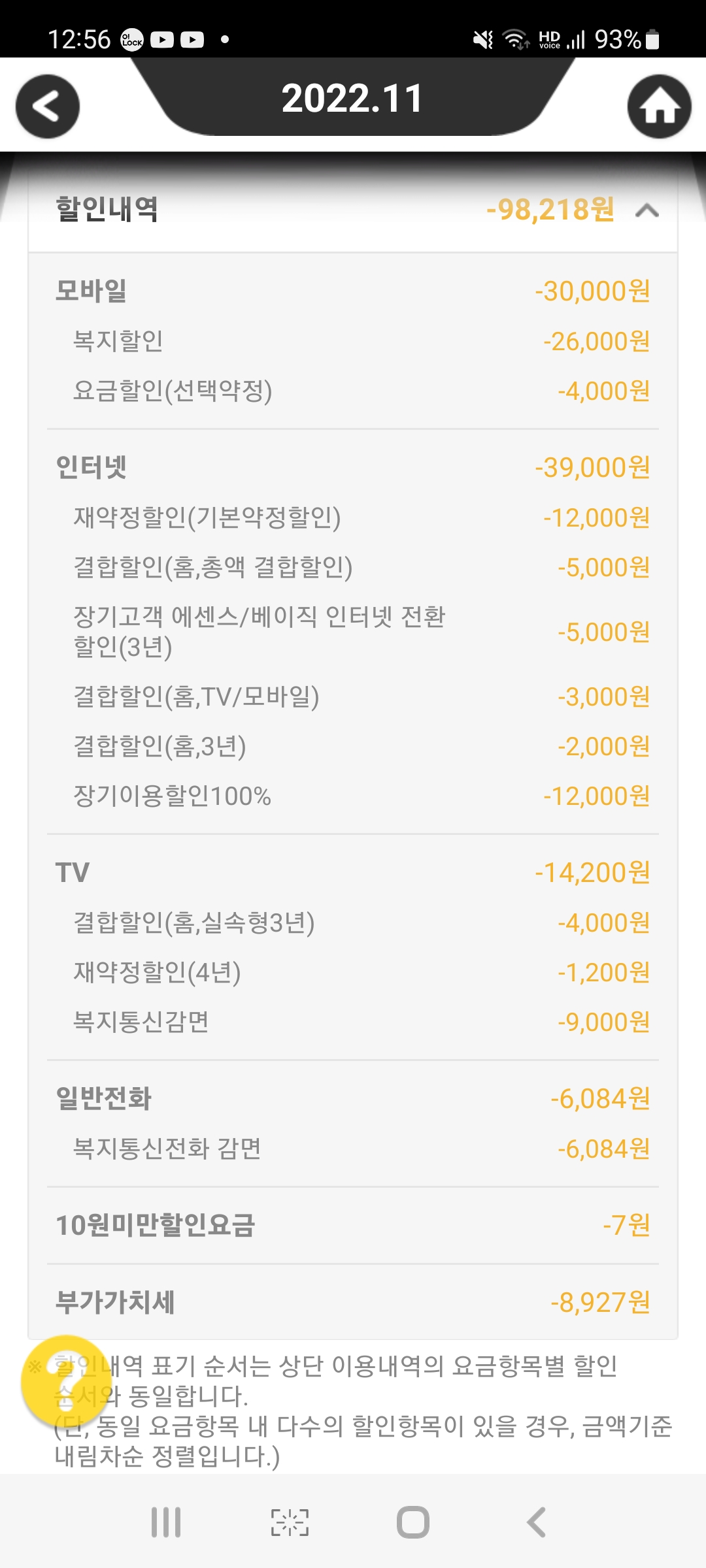Go back with the top-left arrow
The width and height of the screenshot is (706, 1568).
tap(48, 106)
